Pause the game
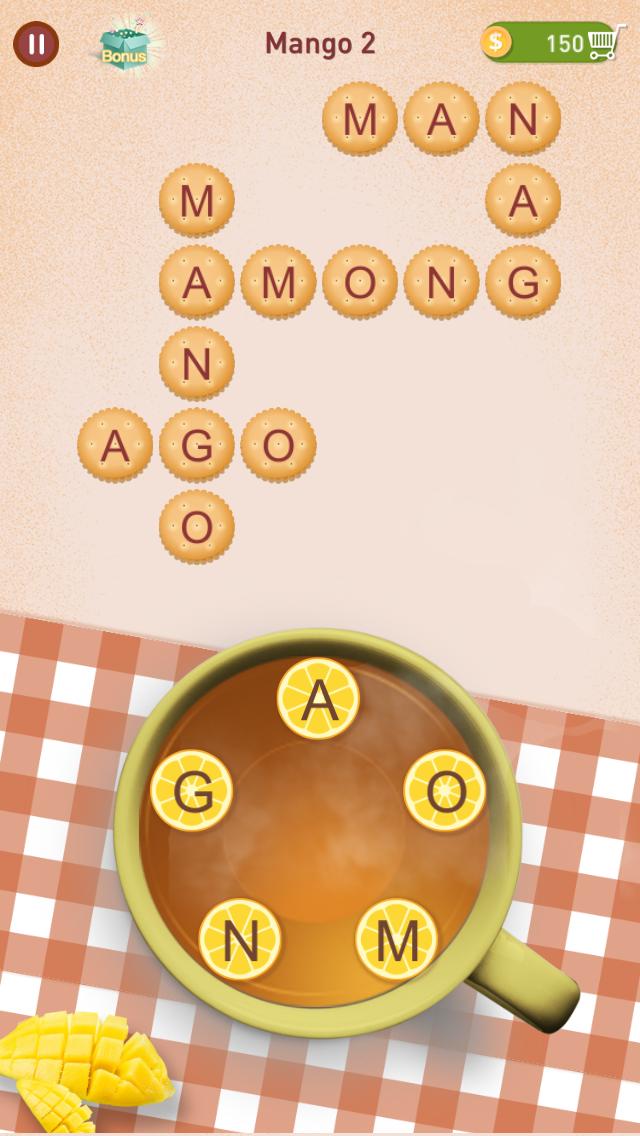This screenshot has height=1136, width=640. pyautogui.click(x=36, y=44)
